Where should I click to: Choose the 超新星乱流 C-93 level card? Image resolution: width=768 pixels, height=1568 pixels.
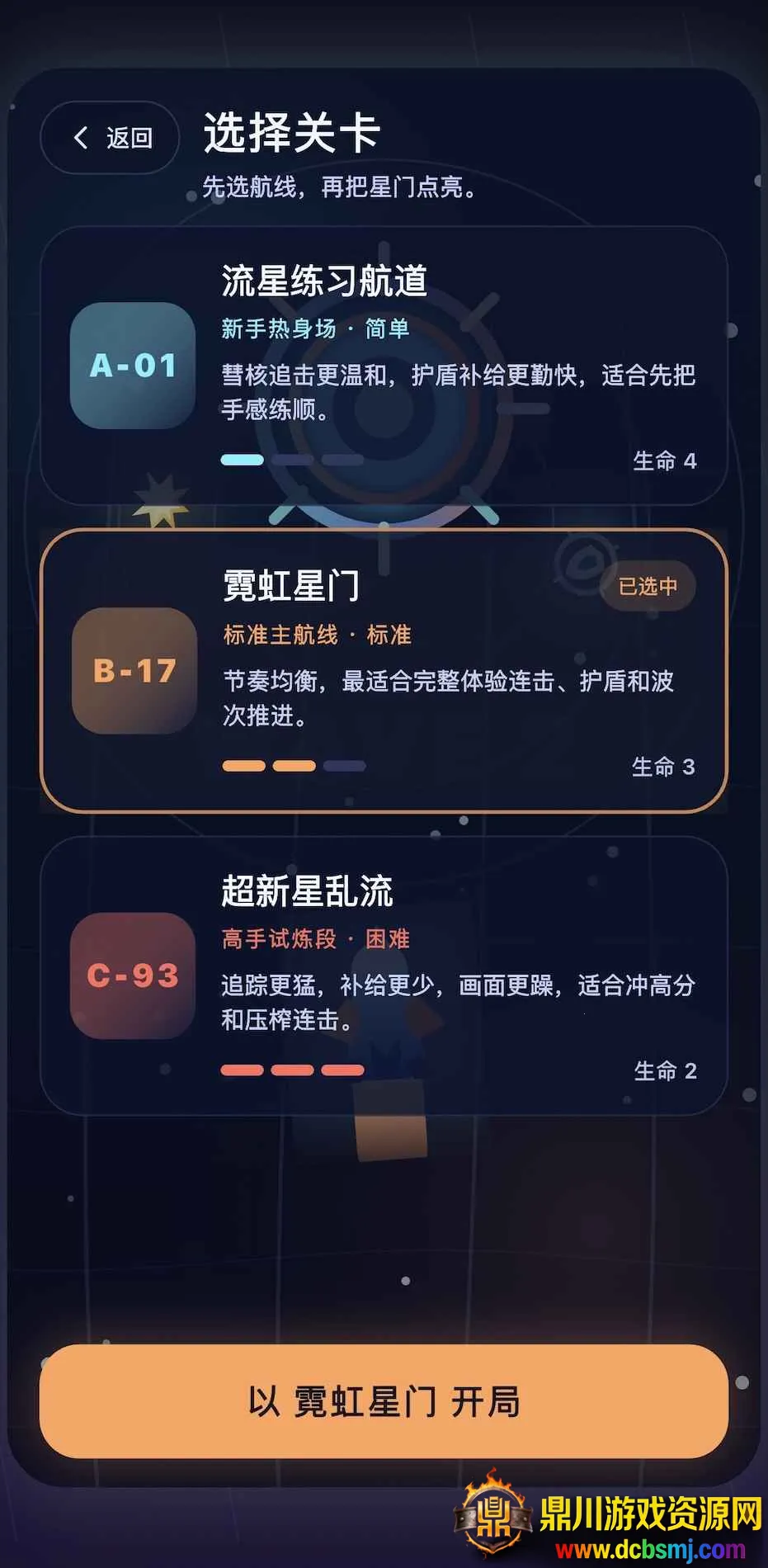click(384, 975)
